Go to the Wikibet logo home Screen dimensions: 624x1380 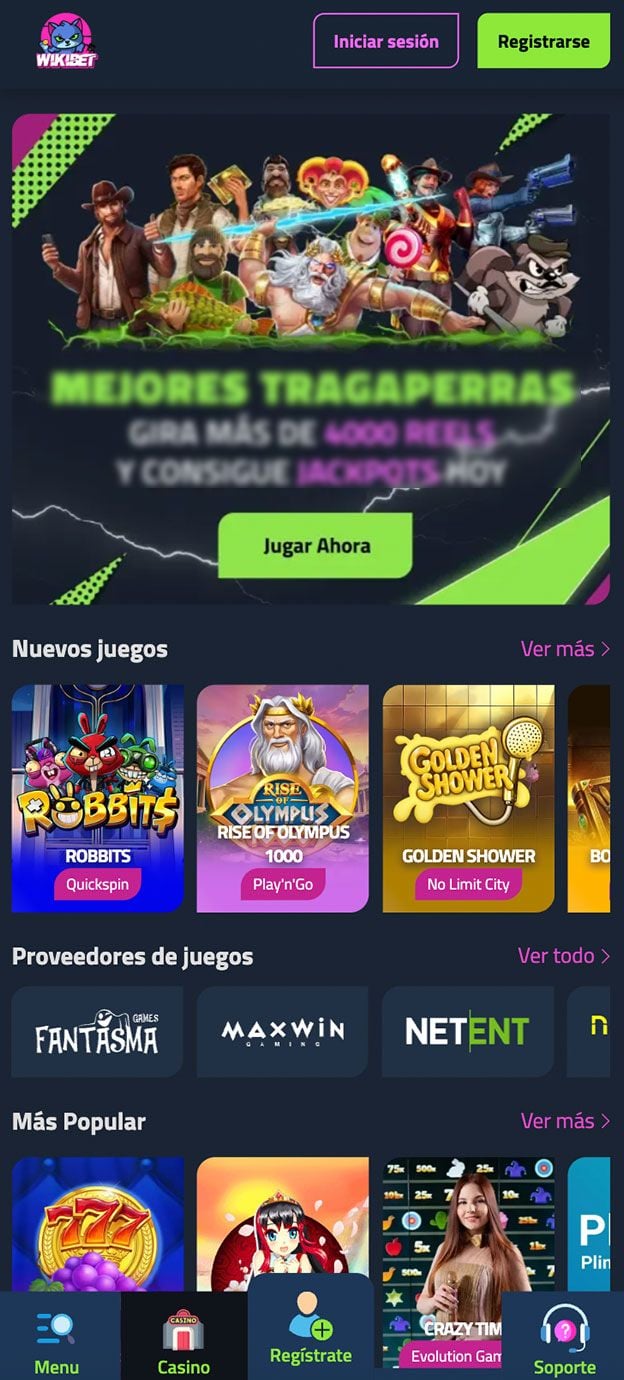(x=66, y=42)
